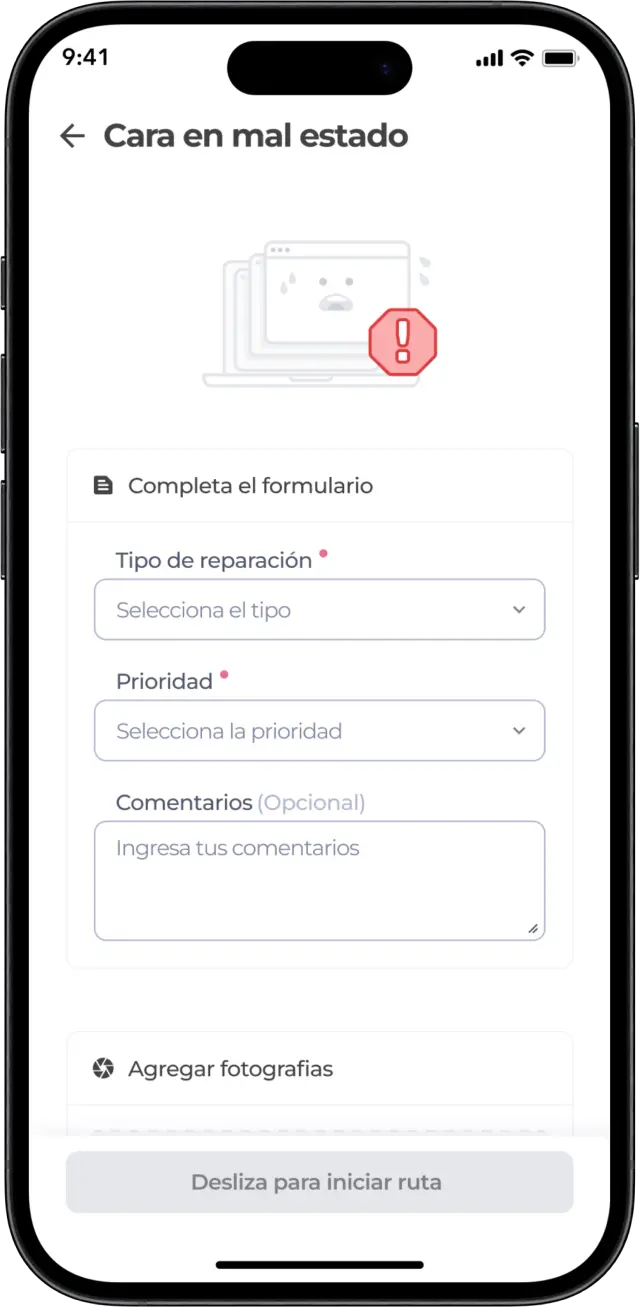Expand the Prioridad selector
Viewport: 640px width, 1307px height.
[319, 731]
